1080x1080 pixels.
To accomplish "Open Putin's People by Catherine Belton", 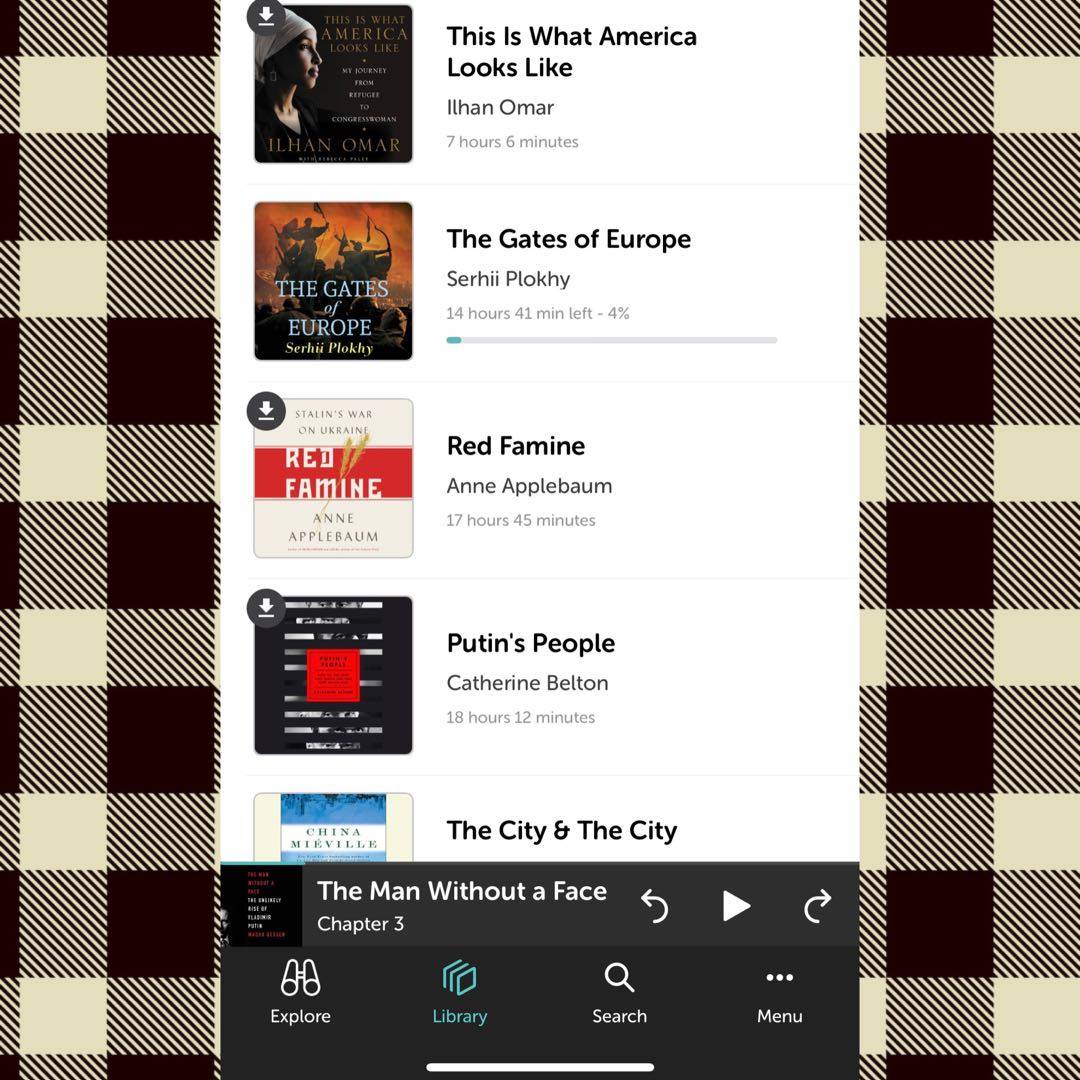I will [530, 644].
